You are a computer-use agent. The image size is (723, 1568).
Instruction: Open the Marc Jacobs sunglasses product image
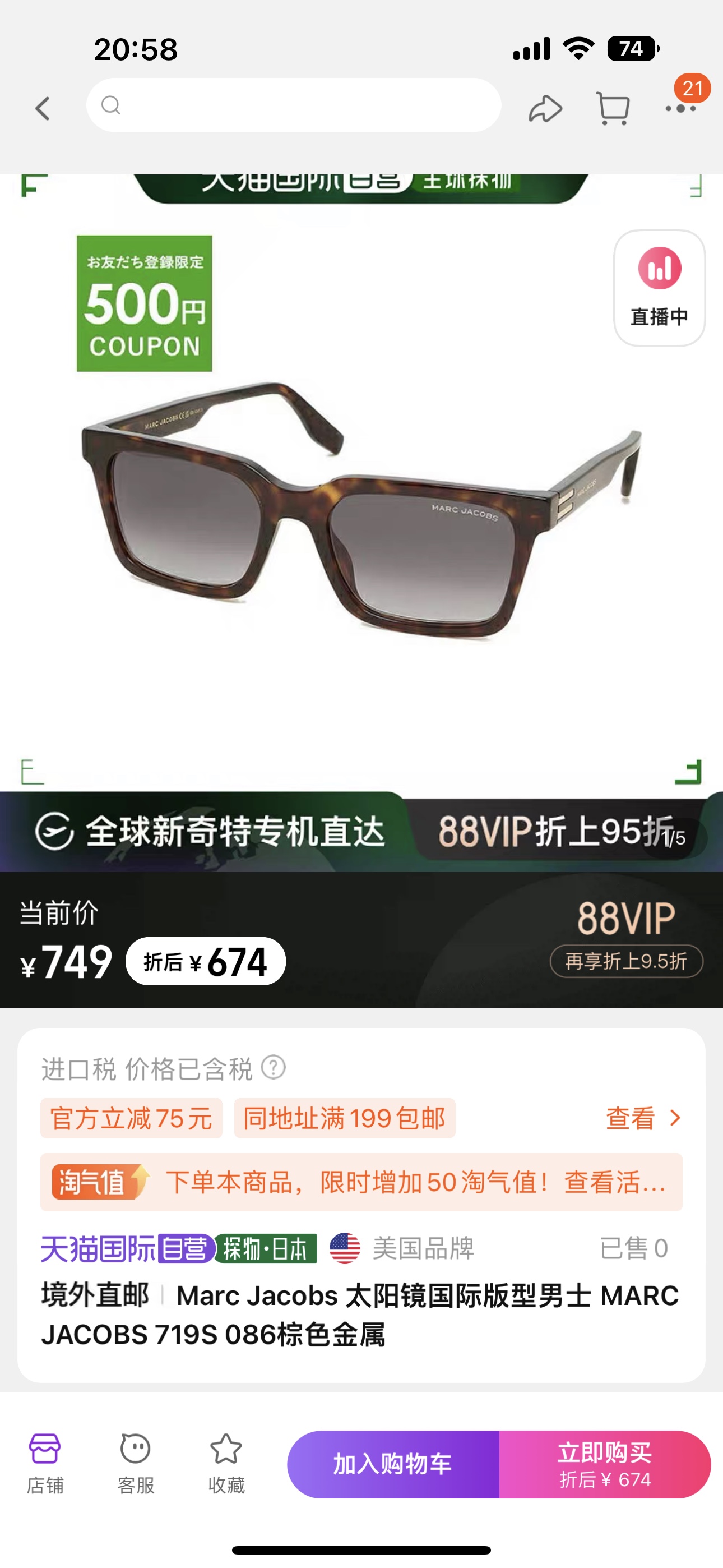coord(361,510)
